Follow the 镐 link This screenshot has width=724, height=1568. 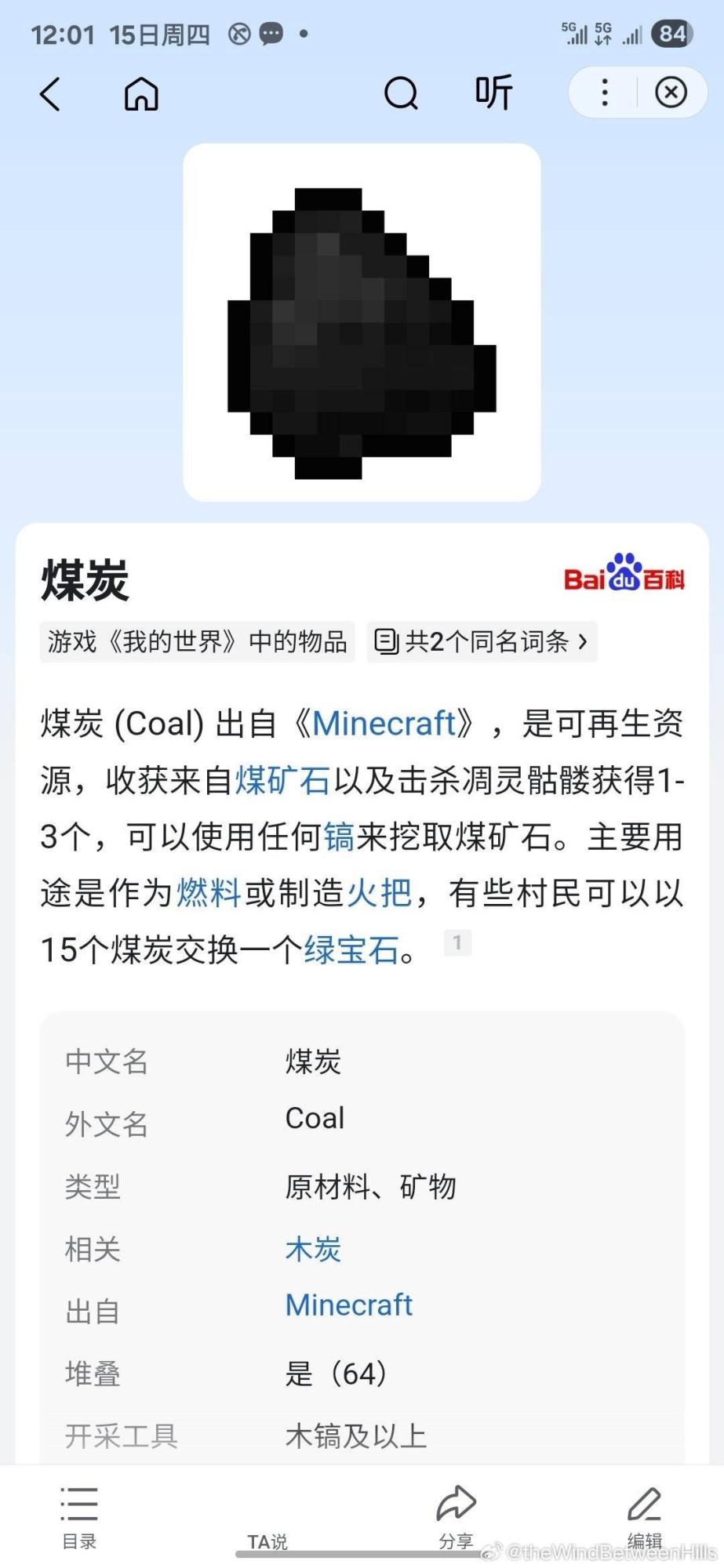click(x=340, y=837)
